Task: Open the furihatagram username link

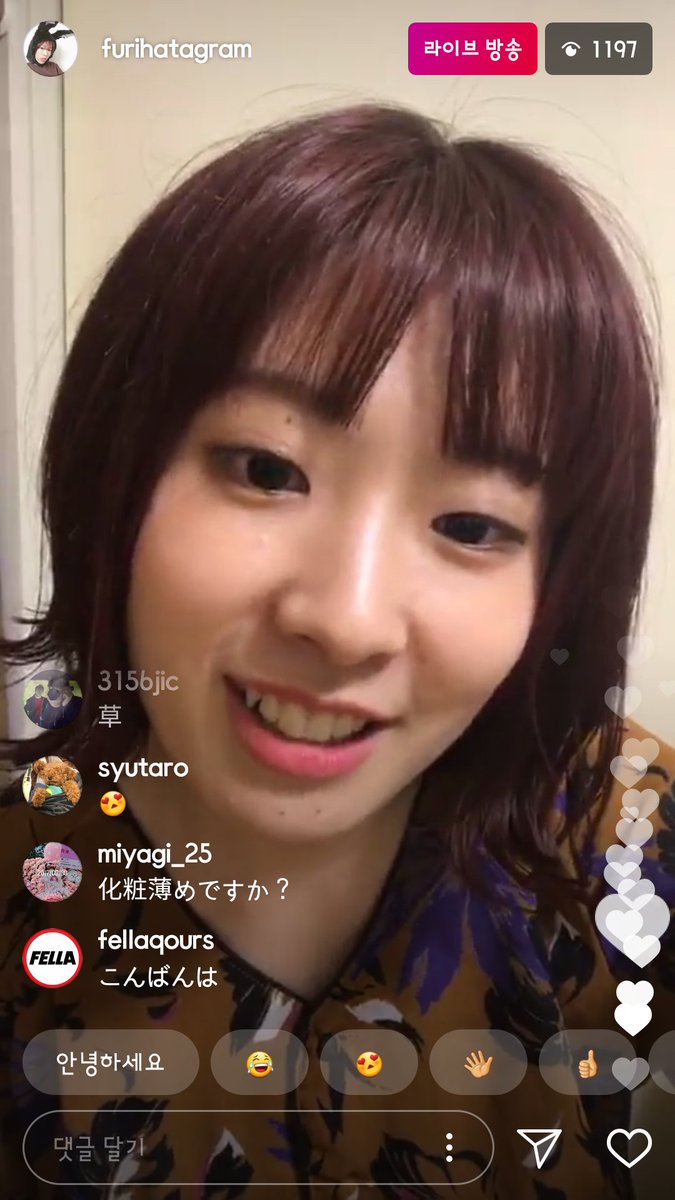Action: [x=176, y=49]
